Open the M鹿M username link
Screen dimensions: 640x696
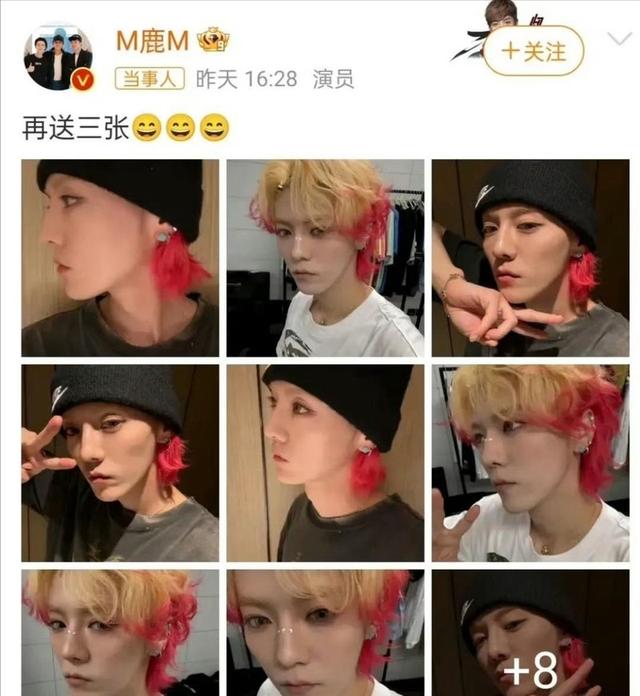pyautogui.click(x=153, y=39)
